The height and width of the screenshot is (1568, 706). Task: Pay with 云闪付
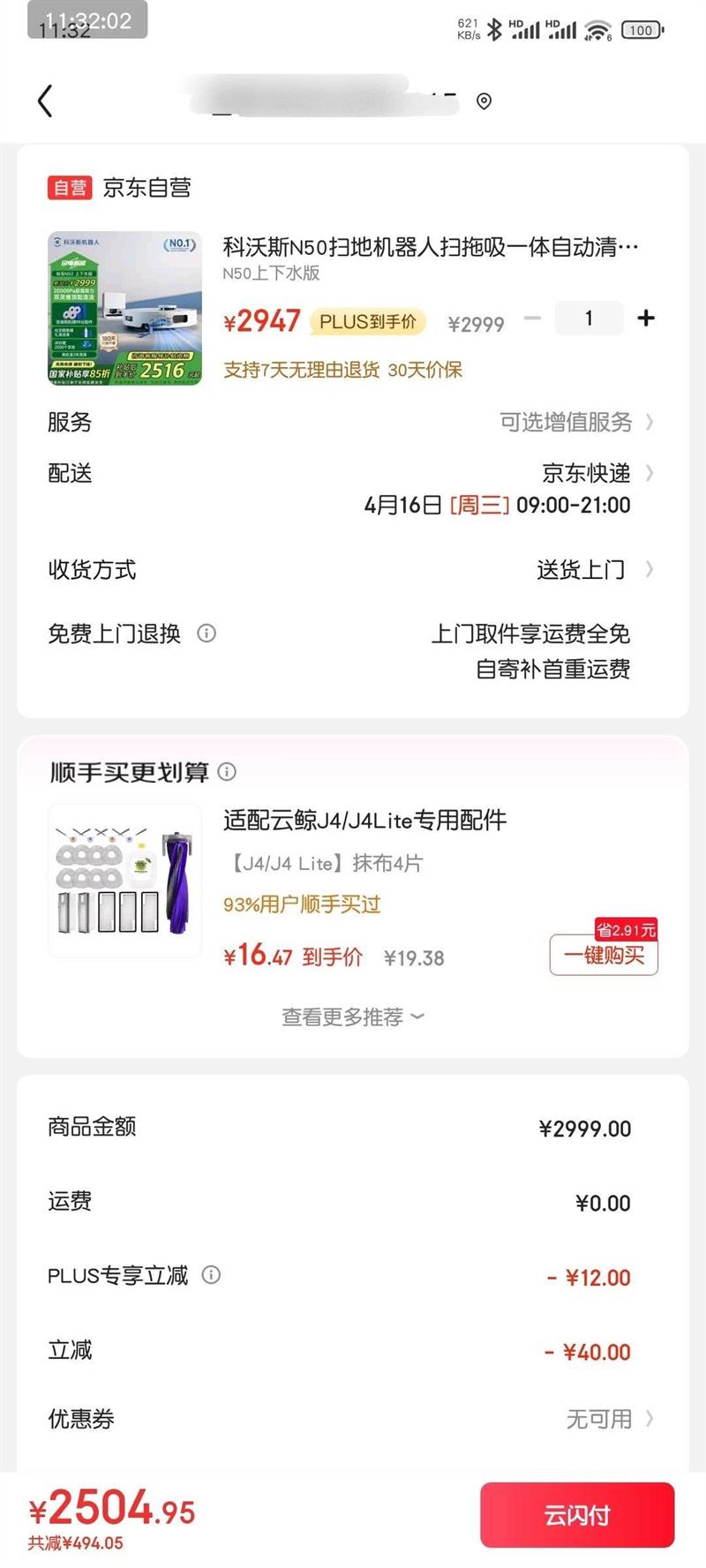click(577, 1515)
